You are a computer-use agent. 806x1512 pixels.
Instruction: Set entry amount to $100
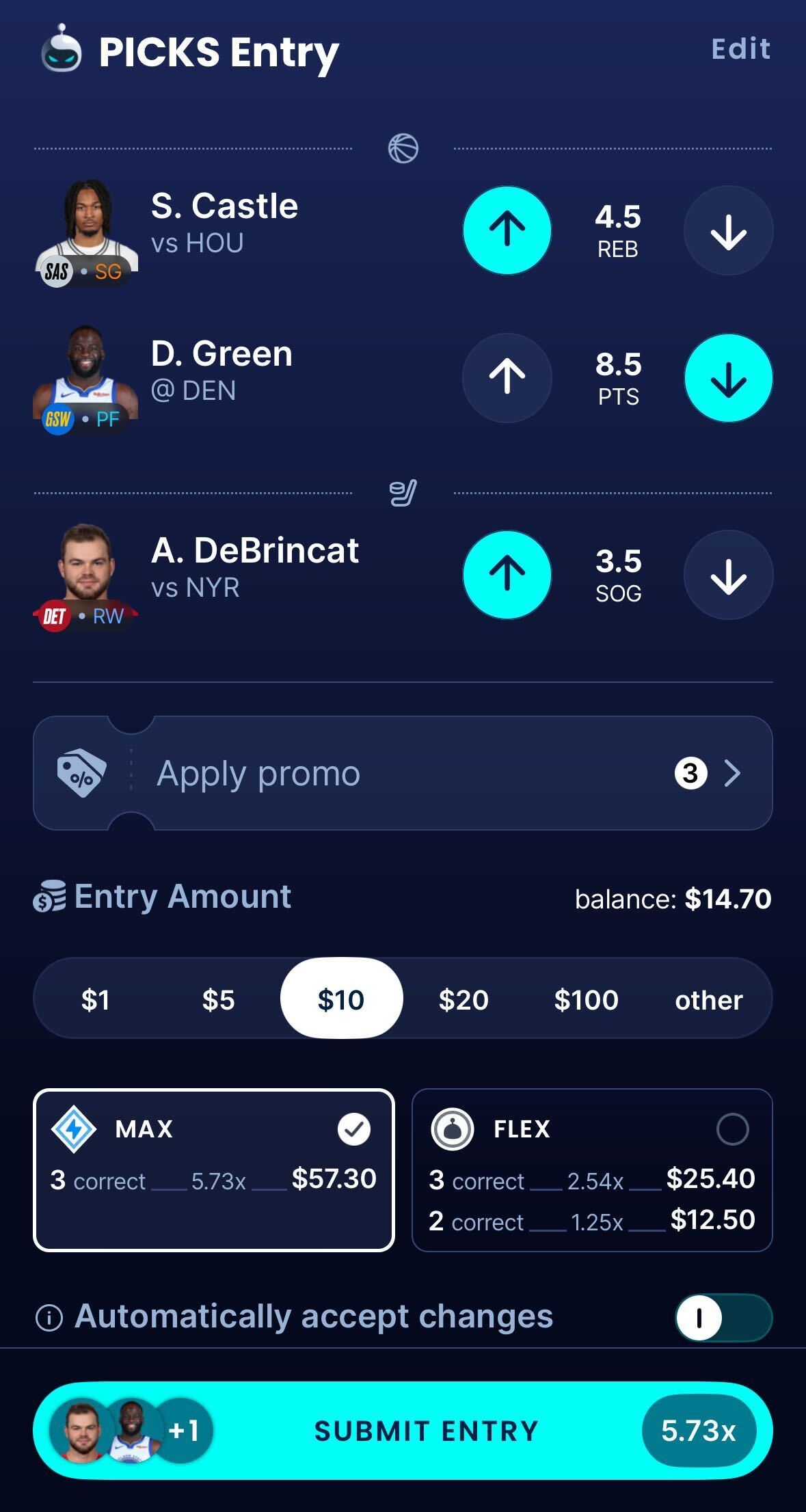tap(586, 999)
